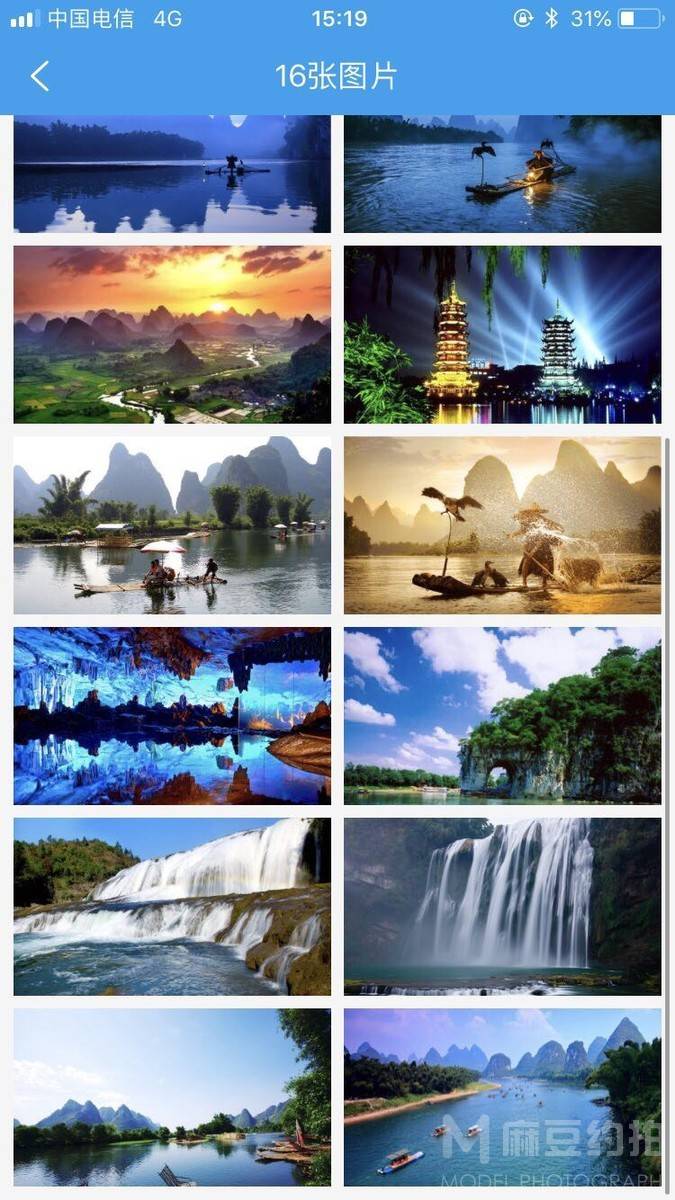675x1200 pixels.
Task: Open the blue dusk river reflection photo
Action: pyautogui.click(x=172, y=174)
